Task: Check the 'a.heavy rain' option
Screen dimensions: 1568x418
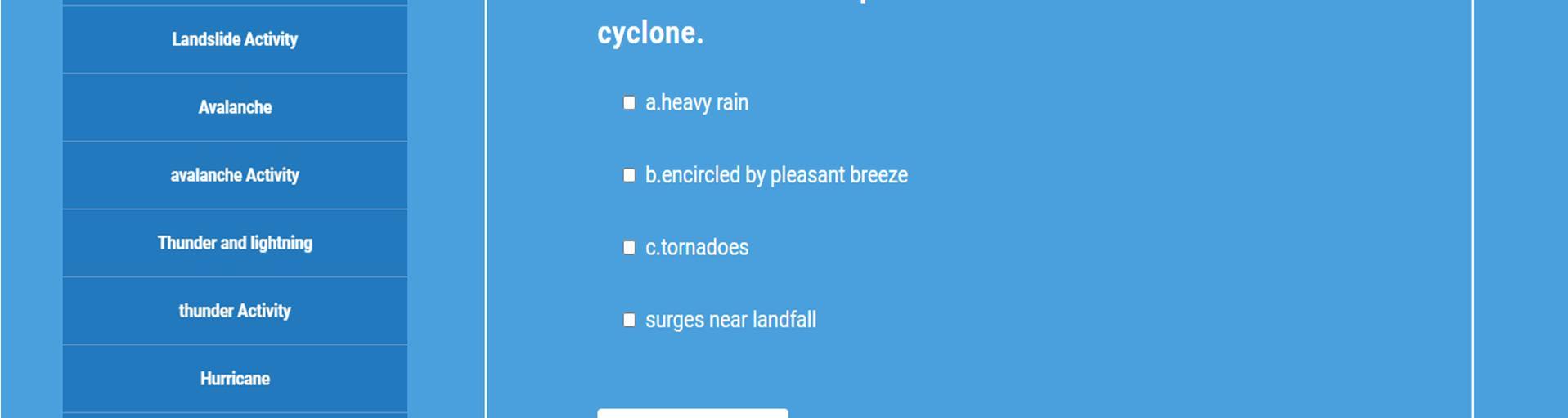Action: click(x=629, y=103)
